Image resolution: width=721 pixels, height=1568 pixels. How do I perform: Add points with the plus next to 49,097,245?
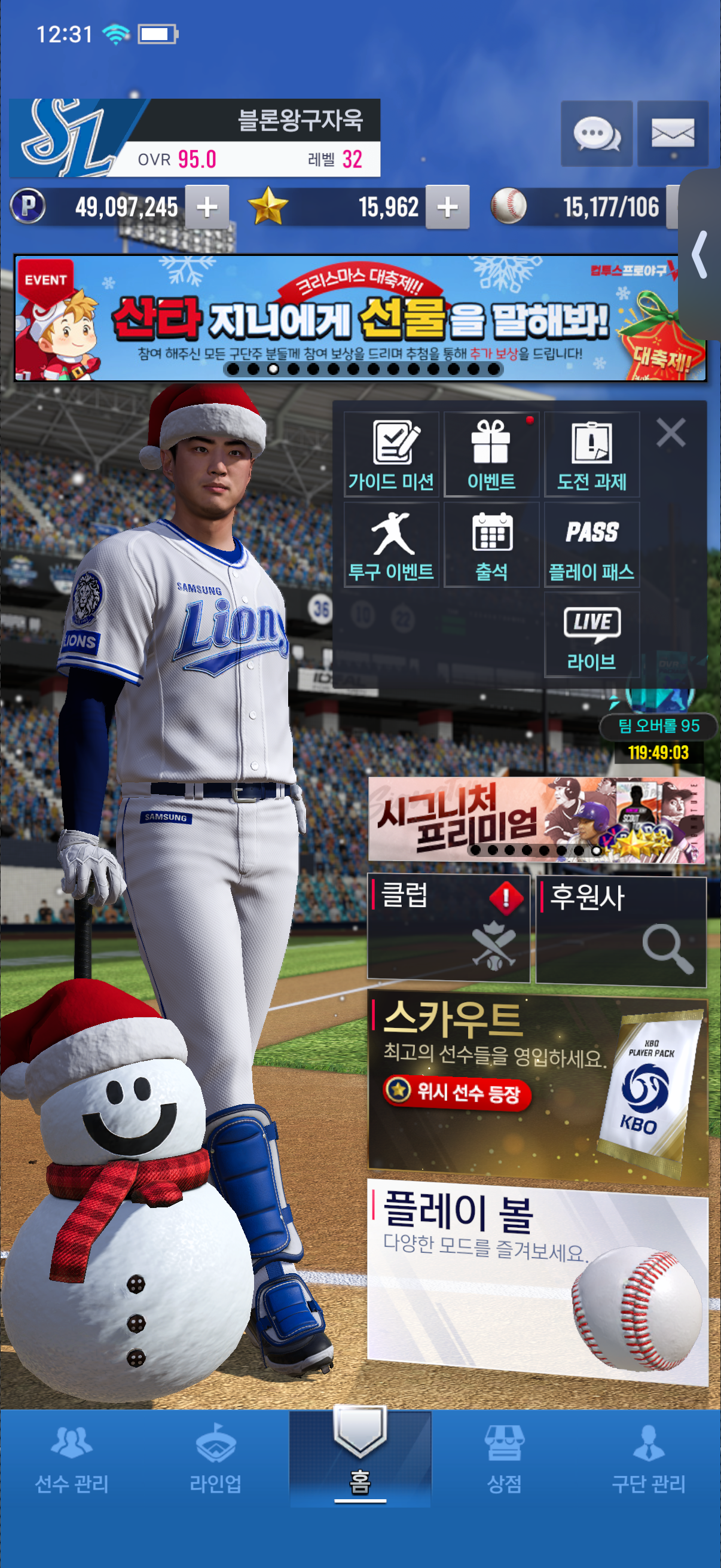click(x=207, y=207)
